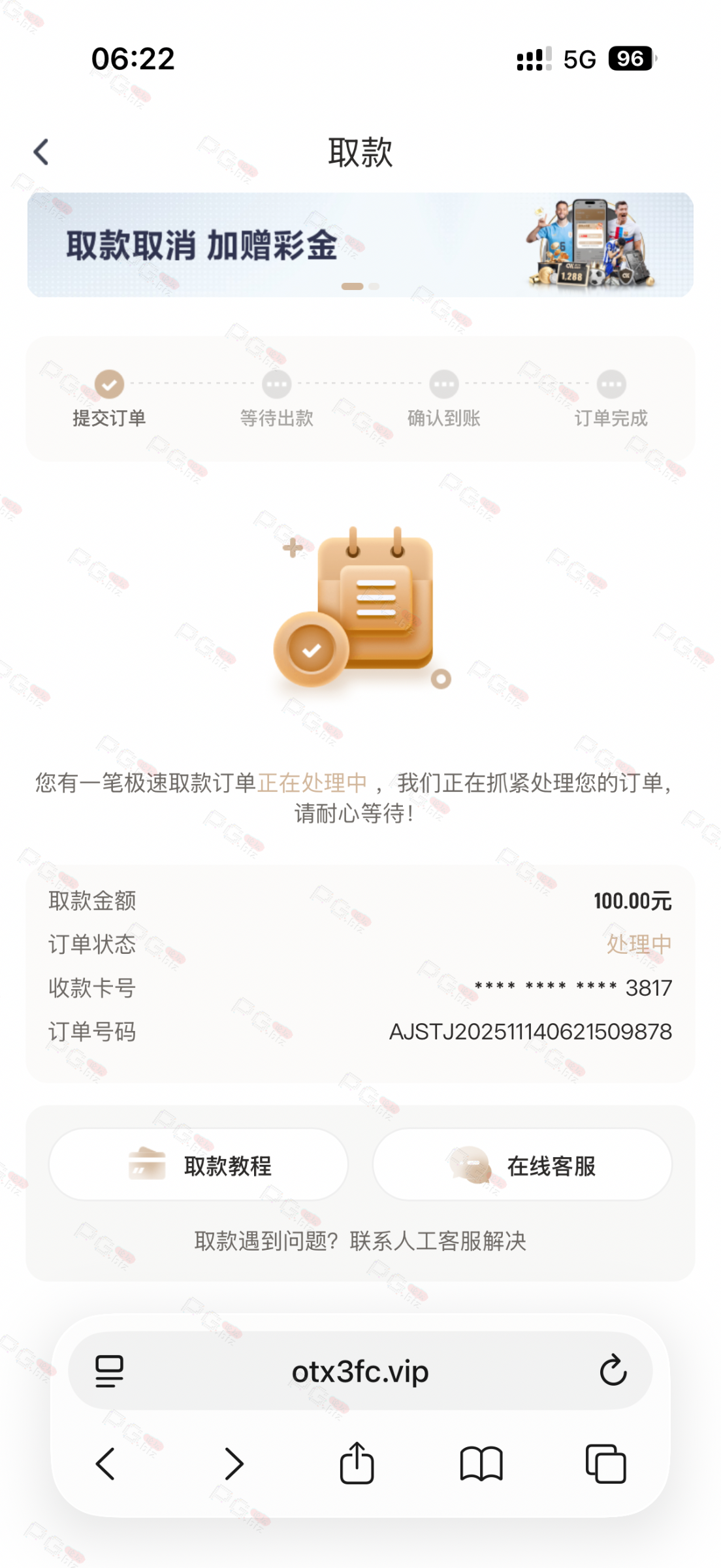Open the browser page settings menu
This screenshot has height=1568, width=721.
pos(109,1371)
